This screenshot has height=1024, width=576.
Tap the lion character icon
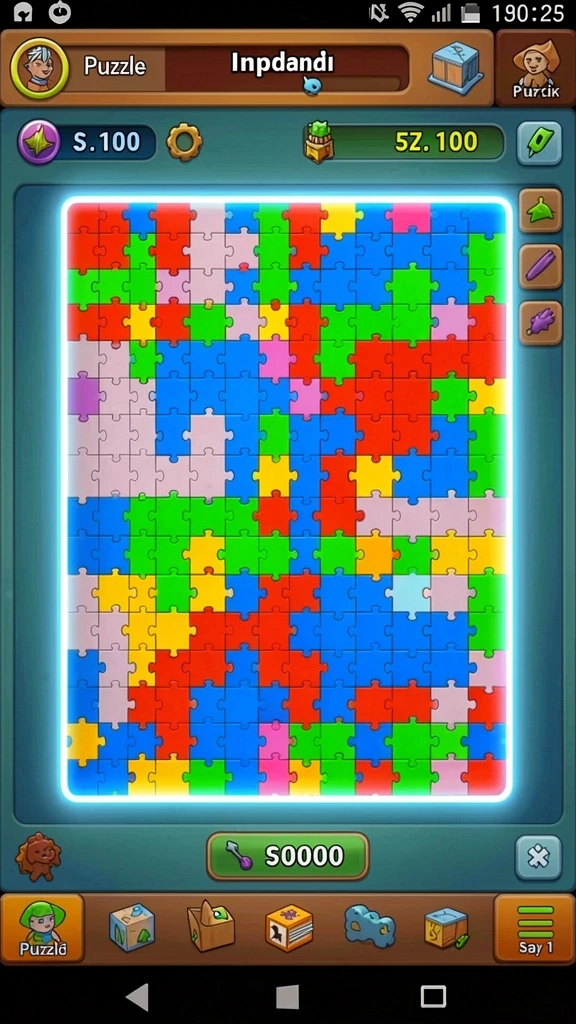38,856
